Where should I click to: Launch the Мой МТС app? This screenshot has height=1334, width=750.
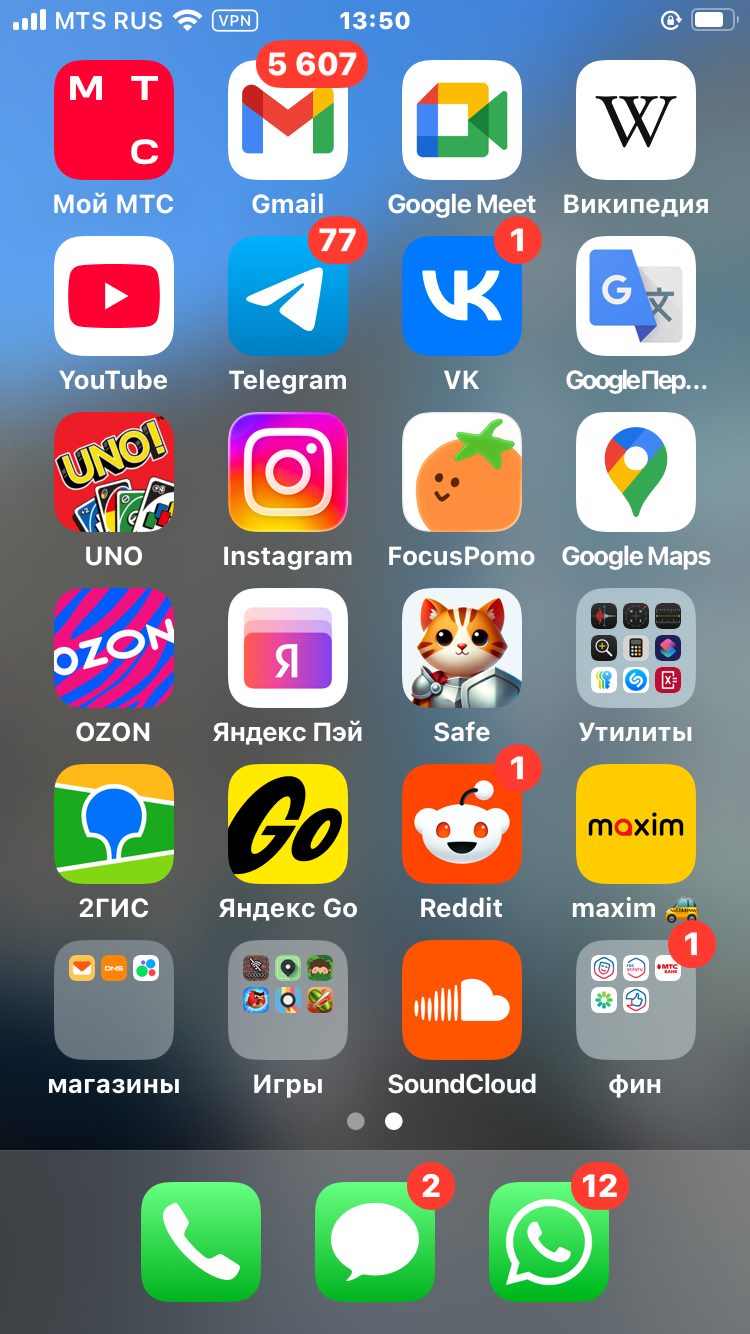(113, 120)
